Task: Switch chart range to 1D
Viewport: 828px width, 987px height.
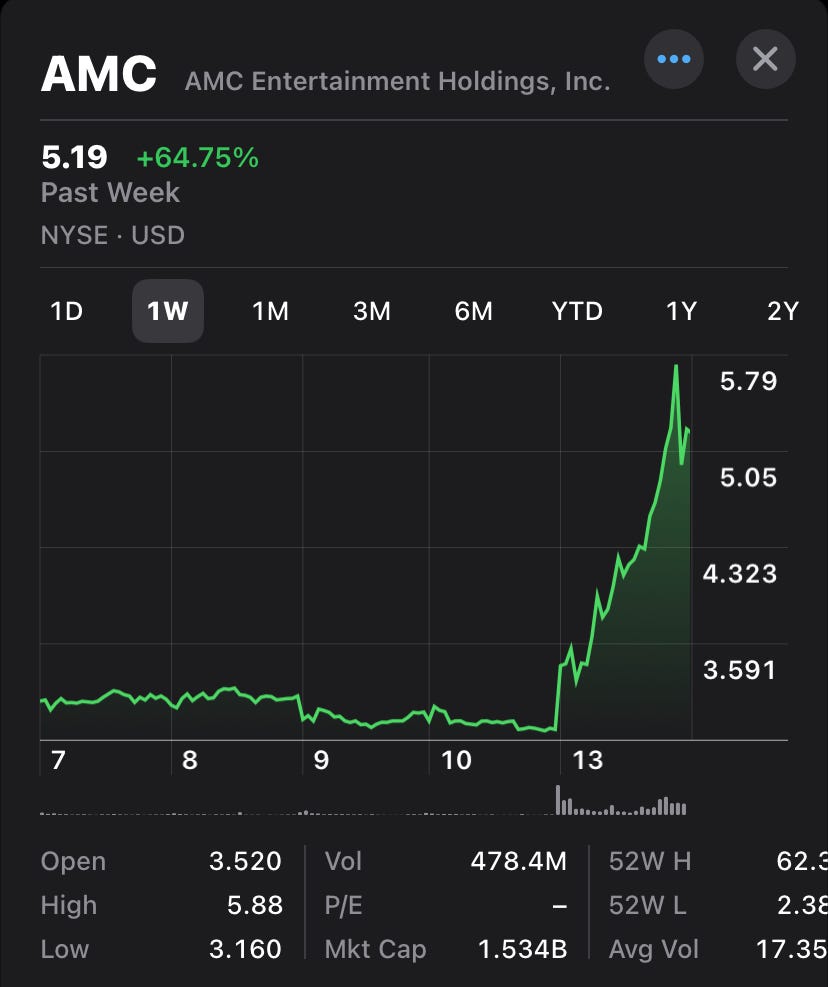Action: [x=66, y=311]
